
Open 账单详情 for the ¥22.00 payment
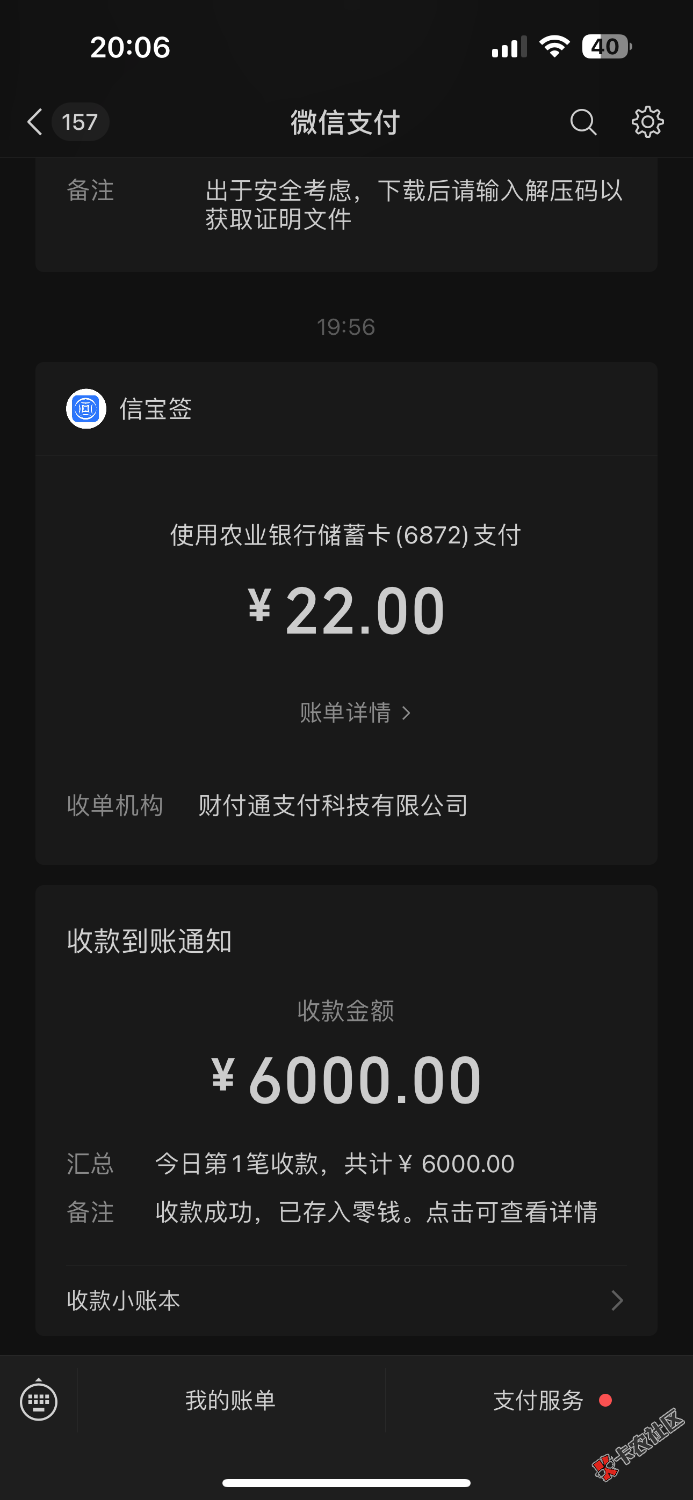[355, 713]
